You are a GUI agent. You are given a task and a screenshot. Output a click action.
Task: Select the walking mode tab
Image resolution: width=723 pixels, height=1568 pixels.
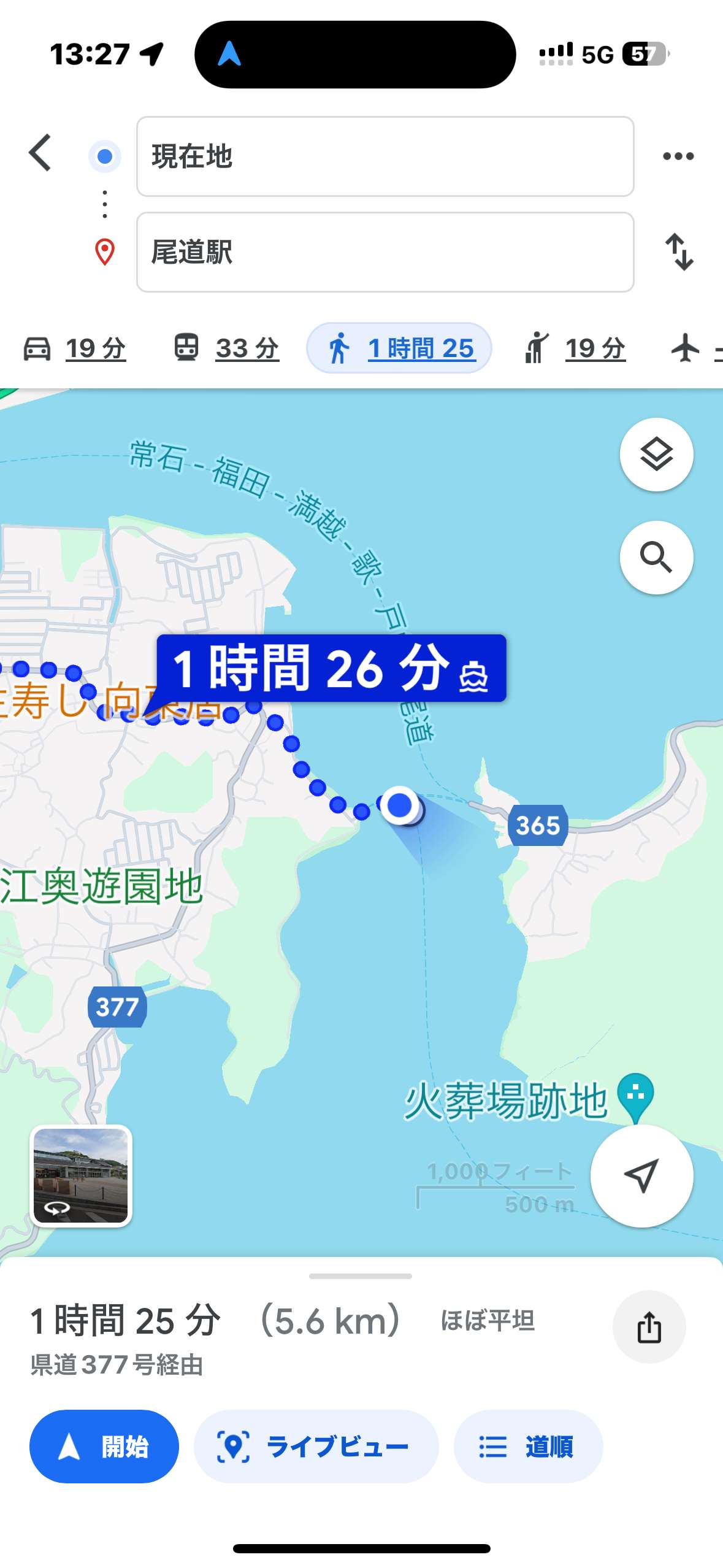click(x=399, y=348)
